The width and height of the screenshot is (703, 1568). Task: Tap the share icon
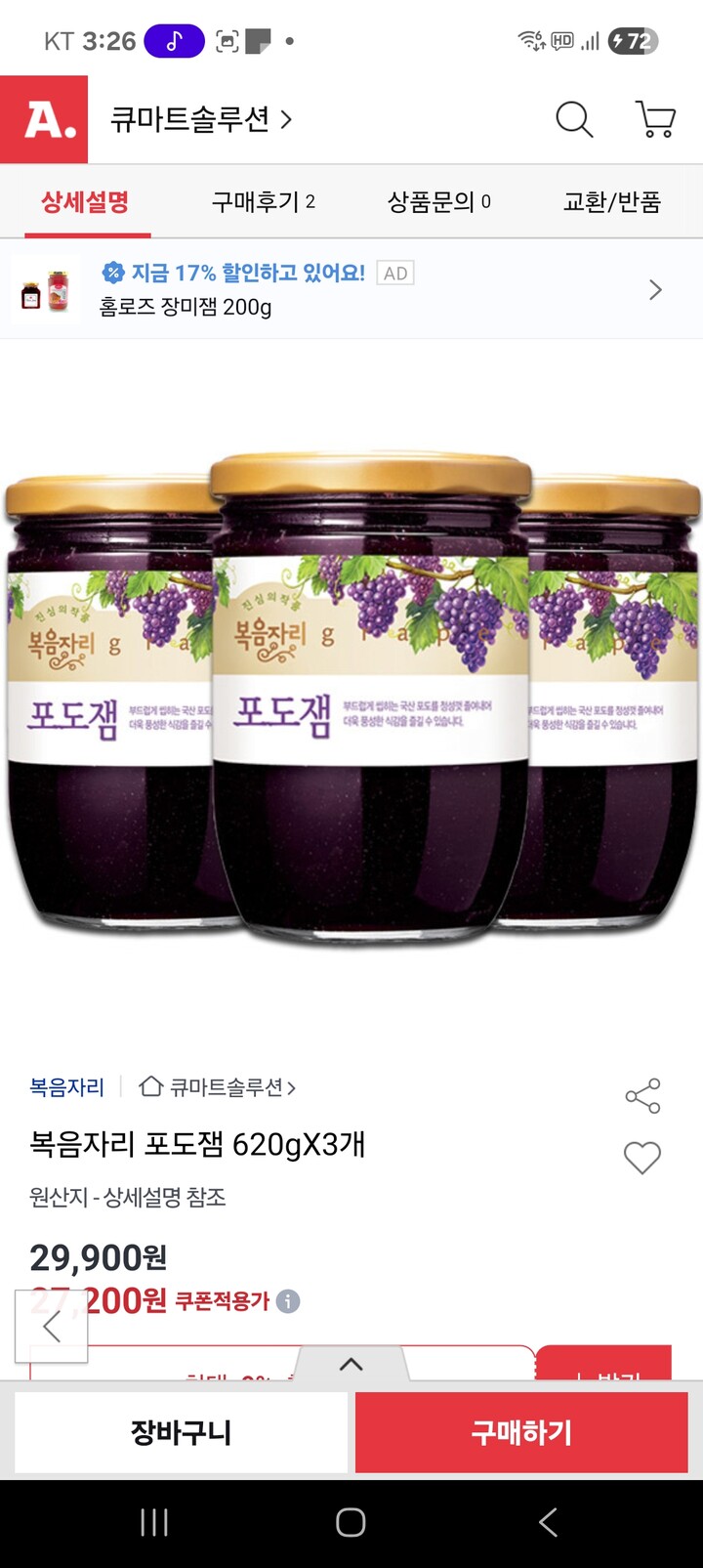[x=643, y=1095]
